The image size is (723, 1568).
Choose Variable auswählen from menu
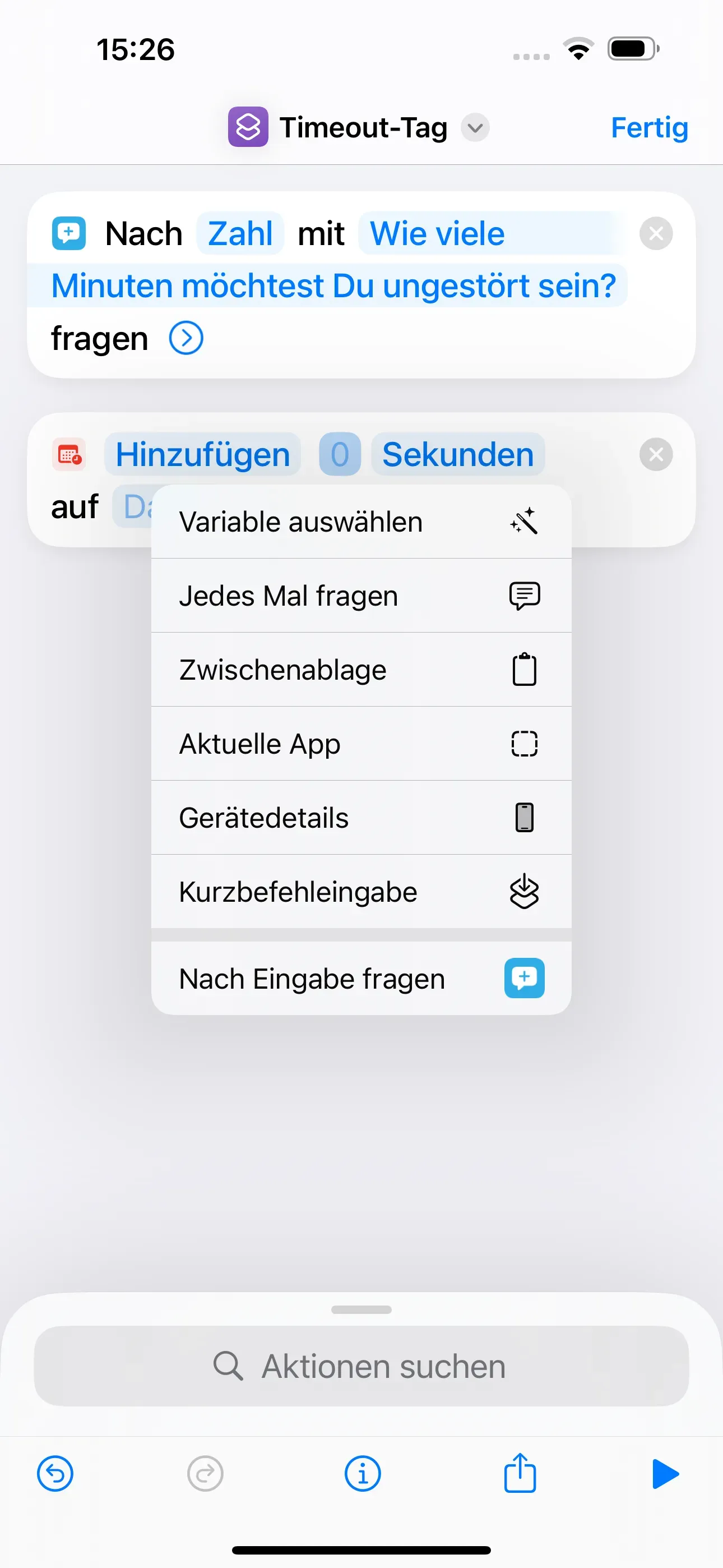pos(360,522)
